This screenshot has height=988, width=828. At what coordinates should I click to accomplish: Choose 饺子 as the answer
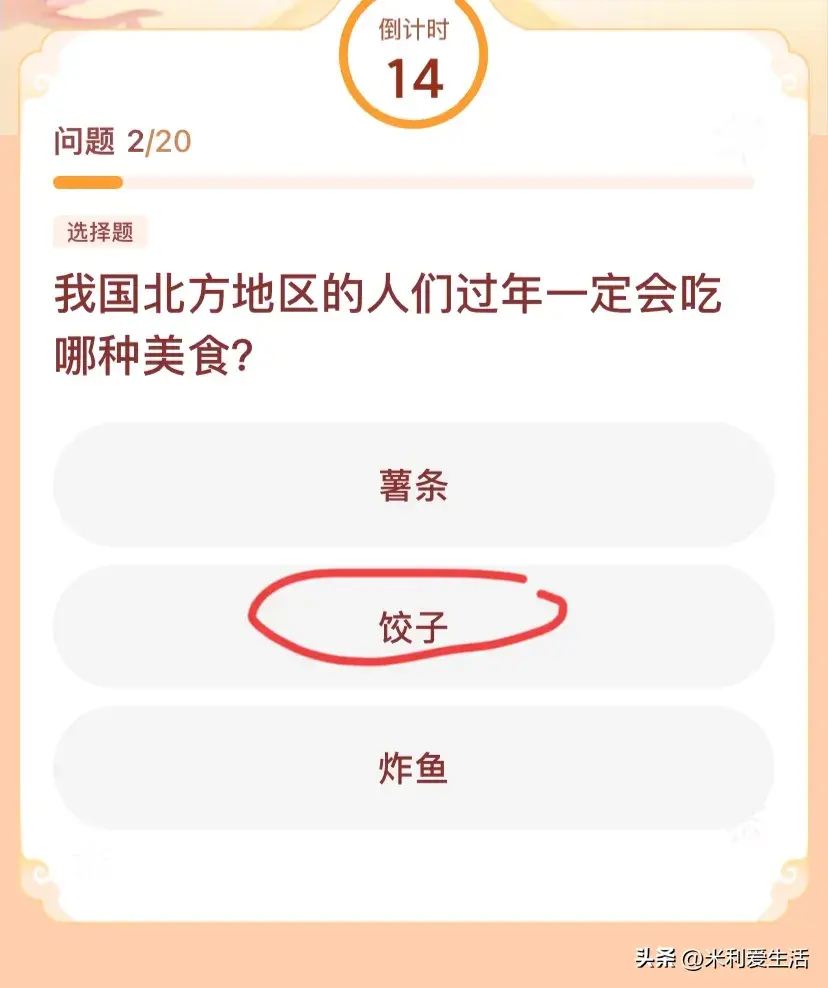(413, 627)
